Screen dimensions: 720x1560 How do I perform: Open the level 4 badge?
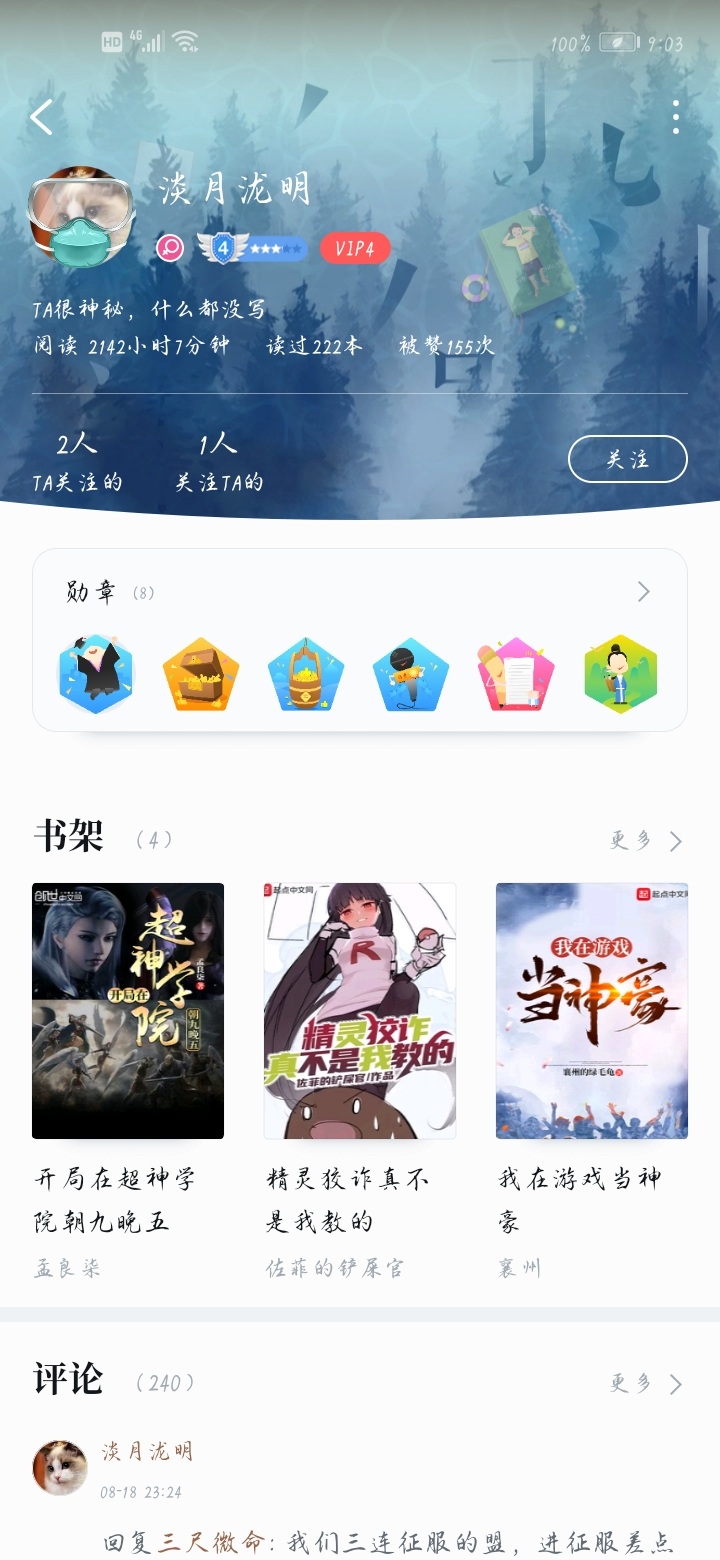tap(250, 248)
